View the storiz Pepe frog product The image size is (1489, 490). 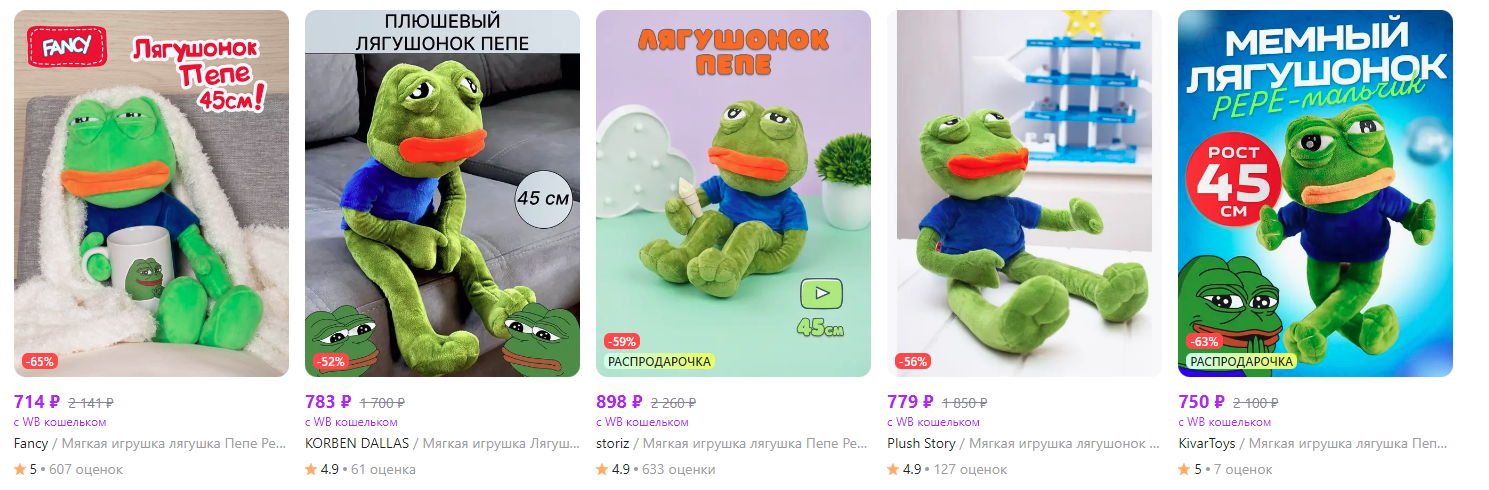(x=733, y=193)
